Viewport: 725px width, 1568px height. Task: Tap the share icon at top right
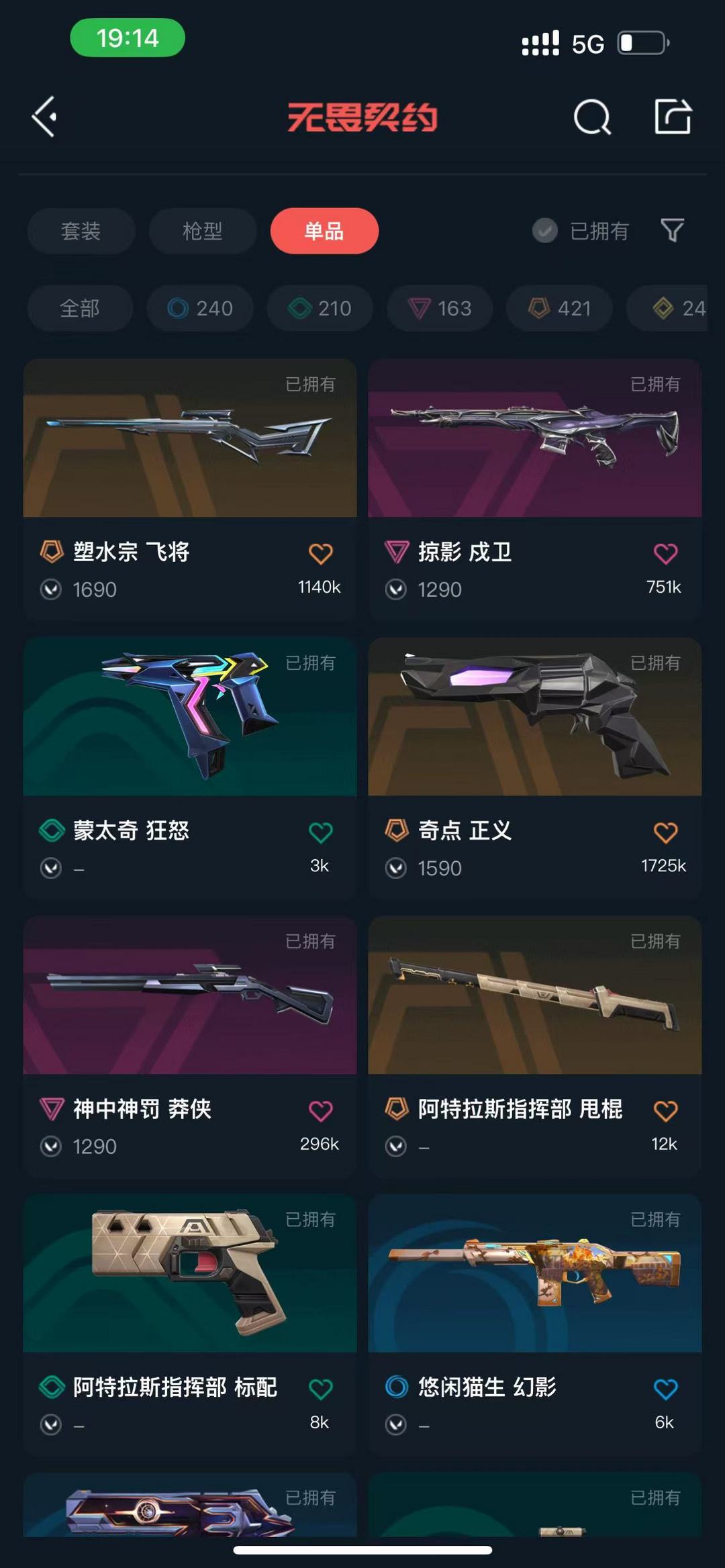click(x=673, y=117)
